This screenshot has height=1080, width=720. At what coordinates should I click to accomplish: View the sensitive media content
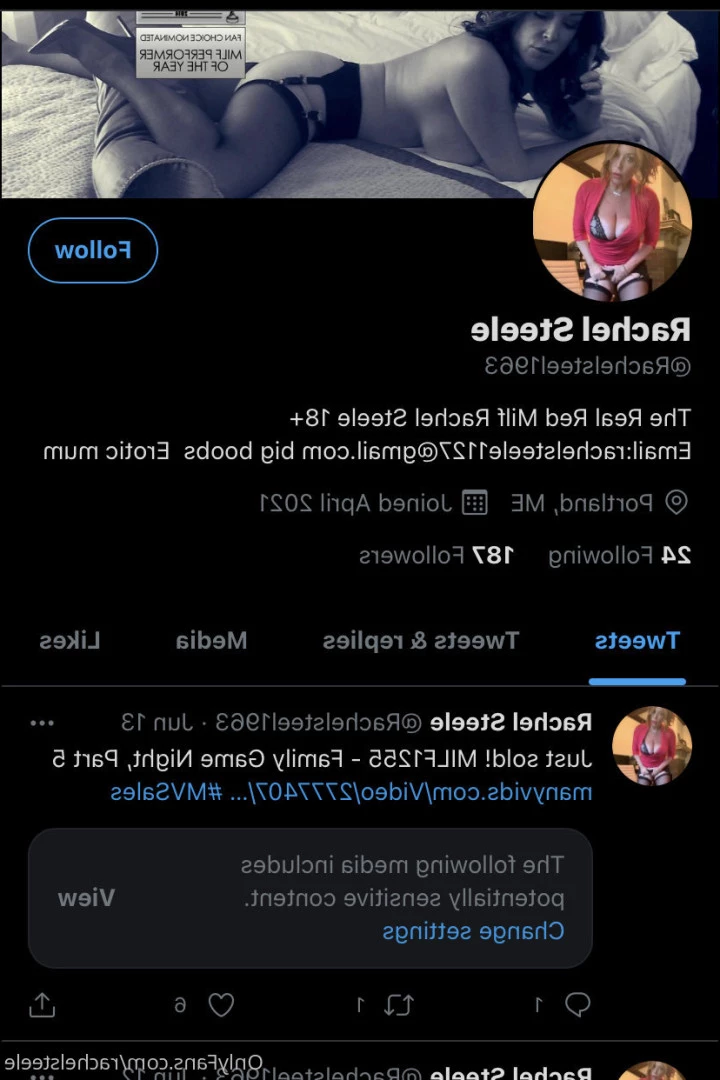click(86, 897)
